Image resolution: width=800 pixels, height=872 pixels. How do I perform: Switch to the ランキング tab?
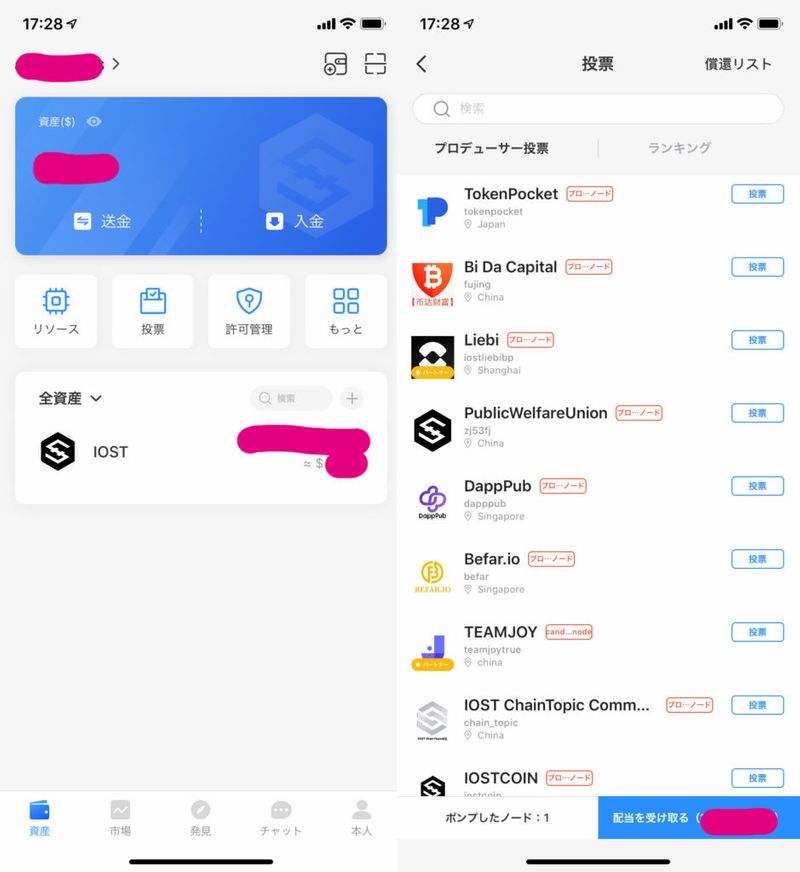679,148
